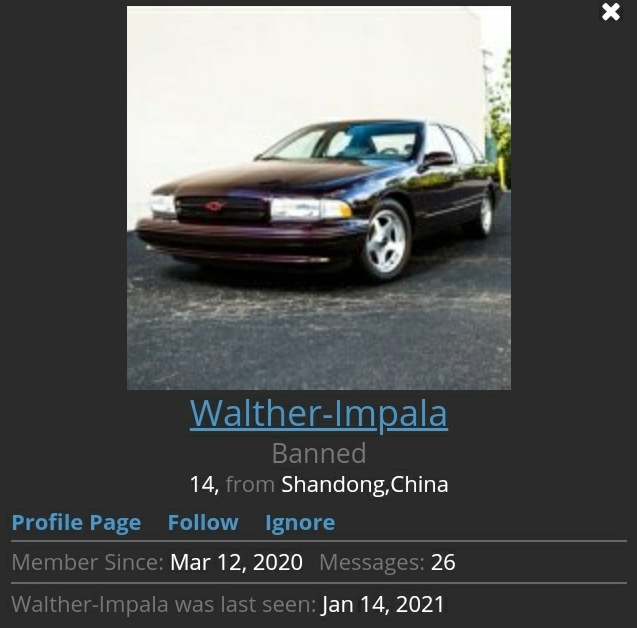The height and width of the screenshot is (628, 637).
Task: Close the member profile popup
Action: (611, 13)
